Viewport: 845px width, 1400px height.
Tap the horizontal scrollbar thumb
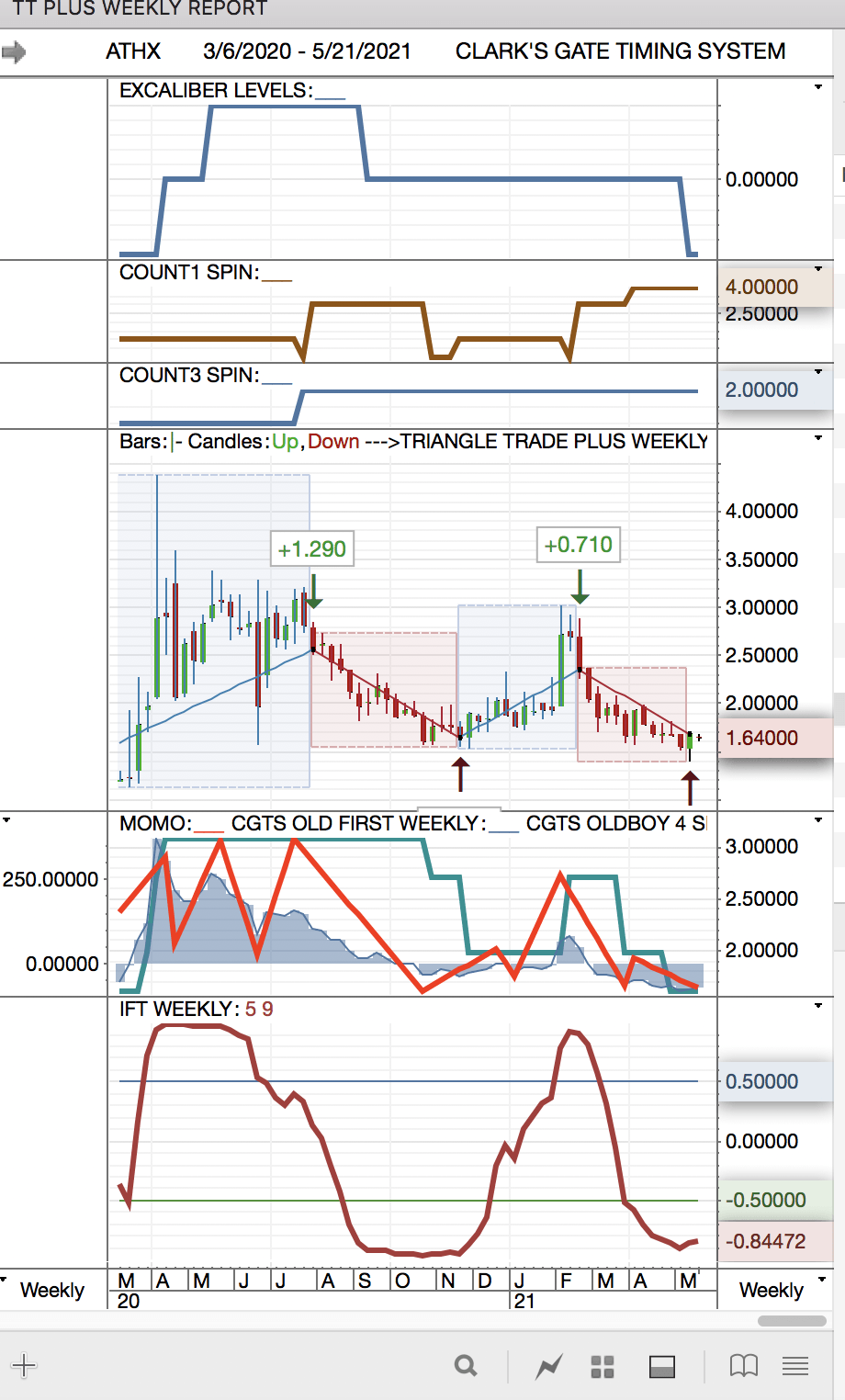click(792, 1321)
